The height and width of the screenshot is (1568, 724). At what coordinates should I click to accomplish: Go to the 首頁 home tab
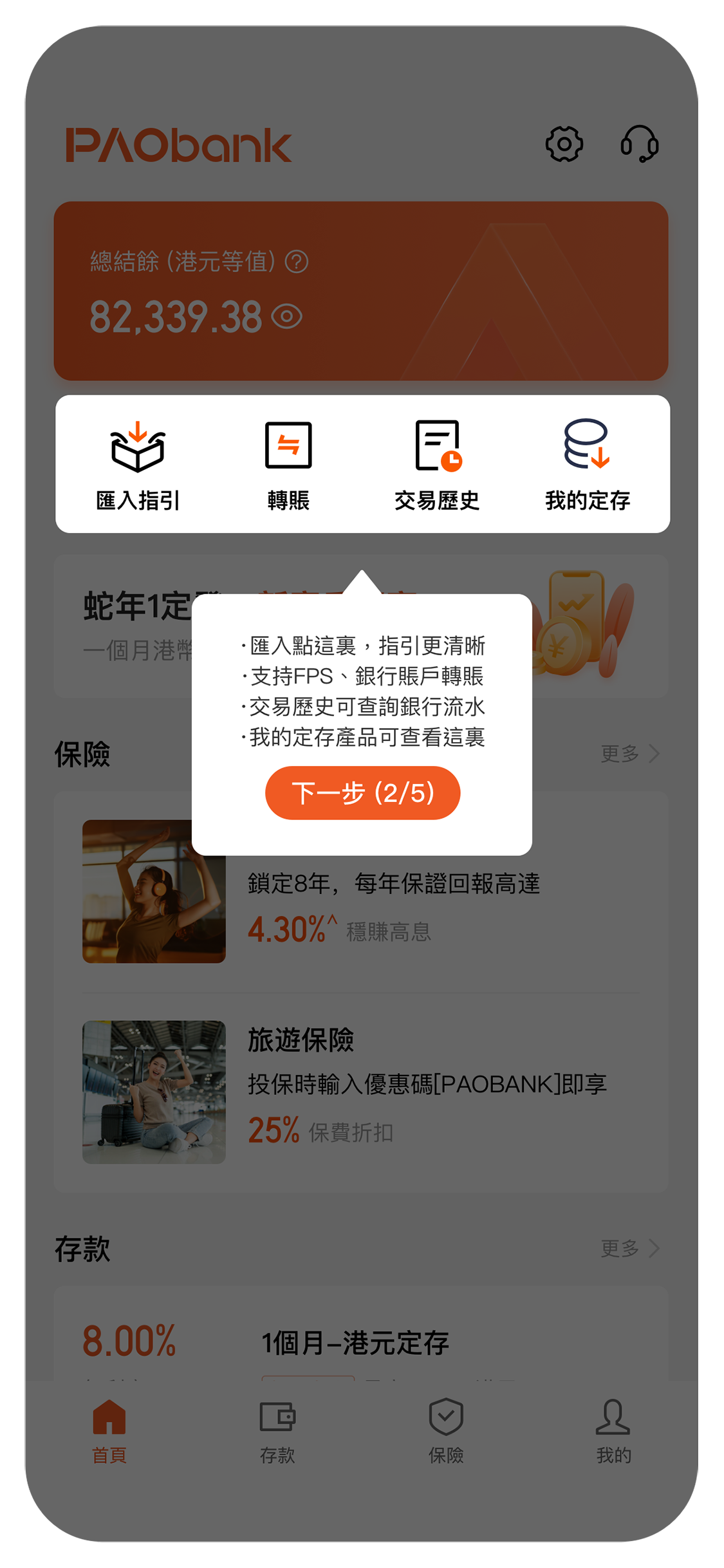click(109, 1430)
